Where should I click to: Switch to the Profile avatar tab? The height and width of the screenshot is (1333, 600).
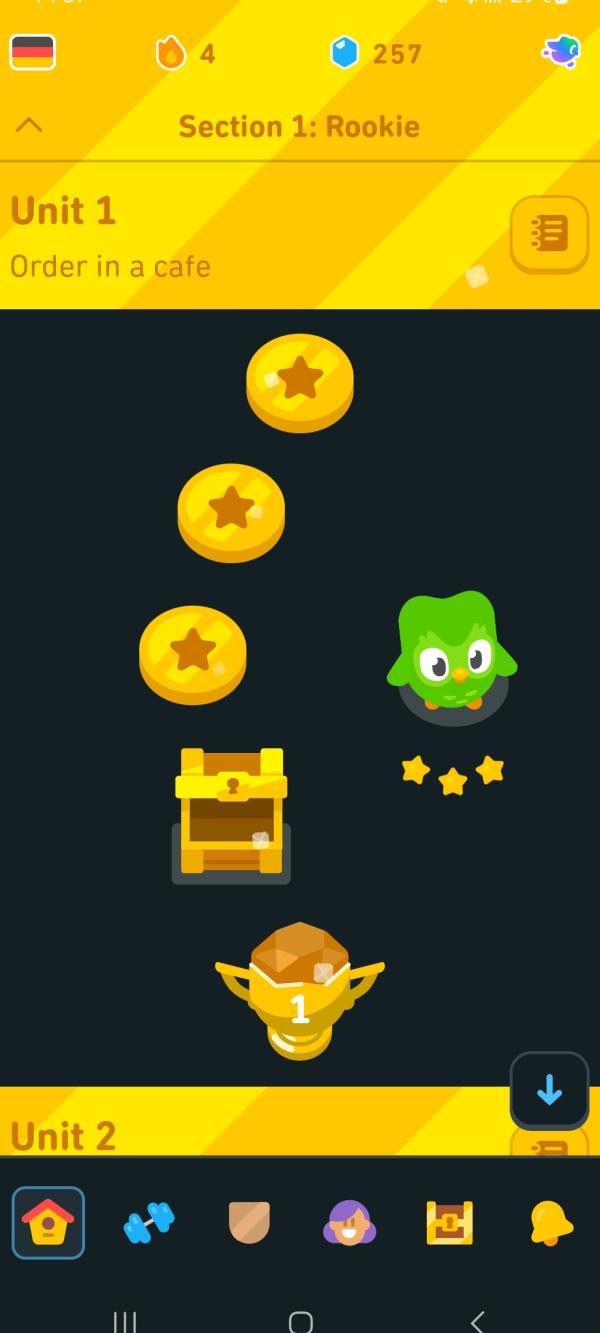click(x=350, y=1222)
